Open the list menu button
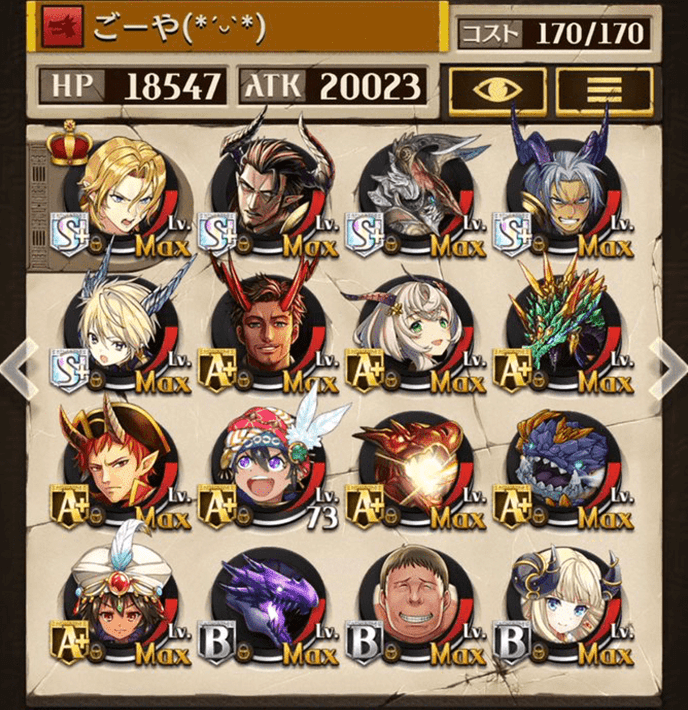688x710 pixels. coord(604,88)
